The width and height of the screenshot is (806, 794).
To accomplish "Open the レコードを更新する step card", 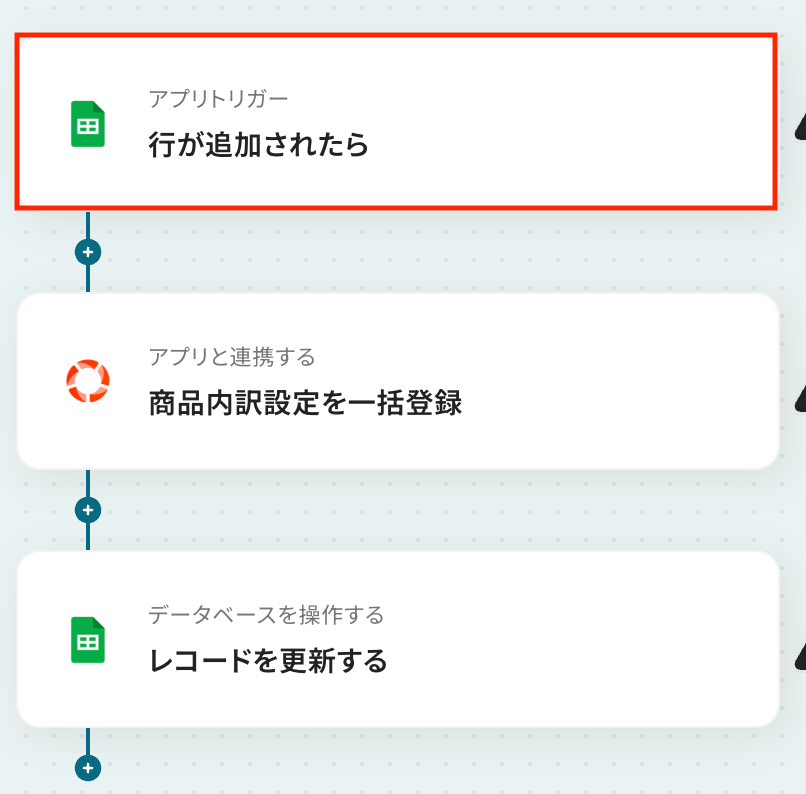I will pyautogui.click(x=397, y=639).
